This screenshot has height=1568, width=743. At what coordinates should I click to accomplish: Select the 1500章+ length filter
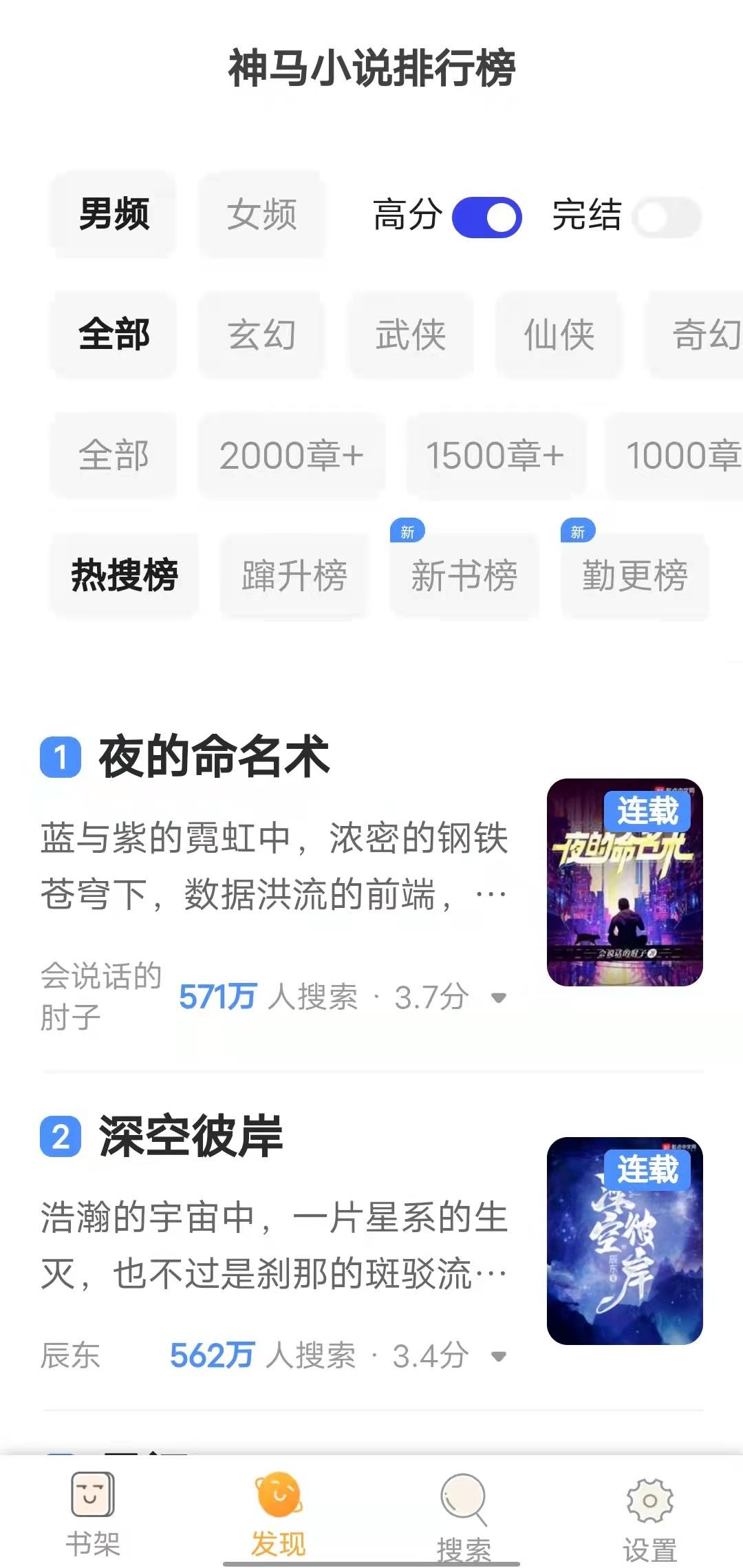(495, 456)
